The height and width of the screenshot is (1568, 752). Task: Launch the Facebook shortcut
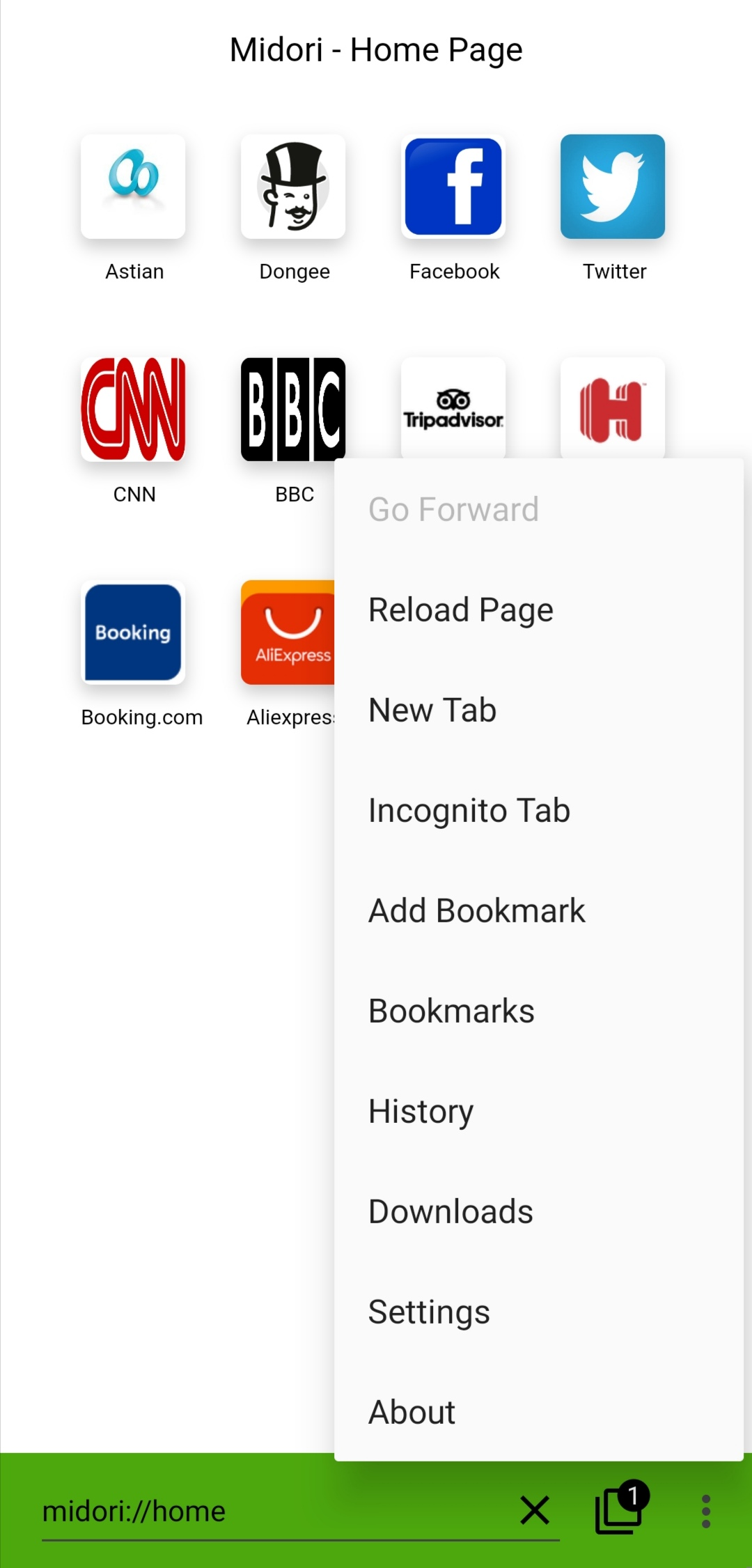coord(453,187)
